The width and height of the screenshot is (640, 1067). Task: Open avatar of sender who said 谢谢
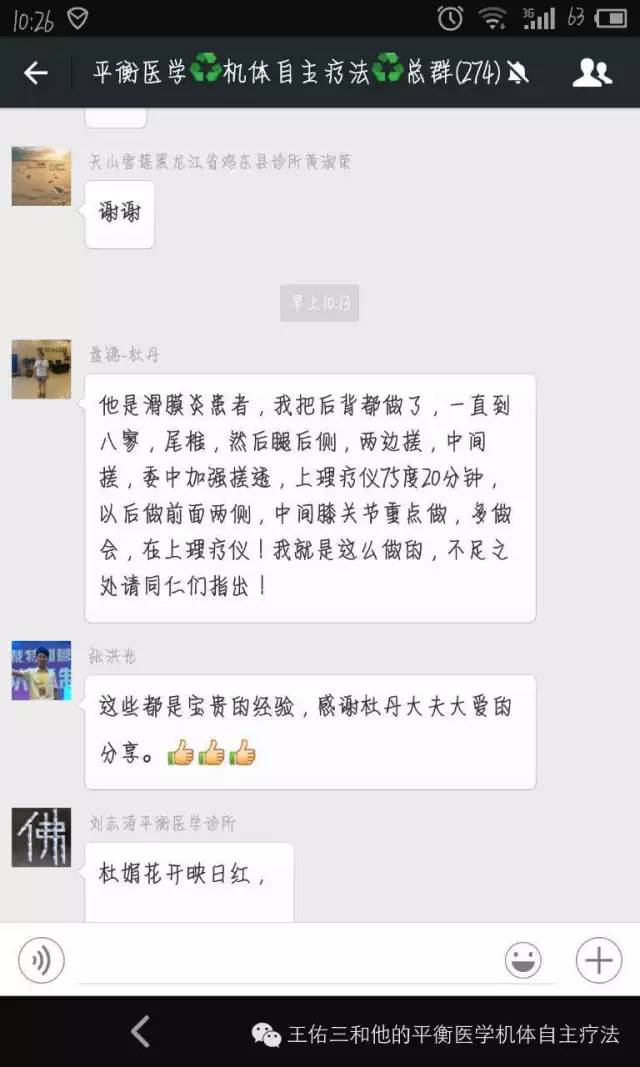click(x=41, y=176)
